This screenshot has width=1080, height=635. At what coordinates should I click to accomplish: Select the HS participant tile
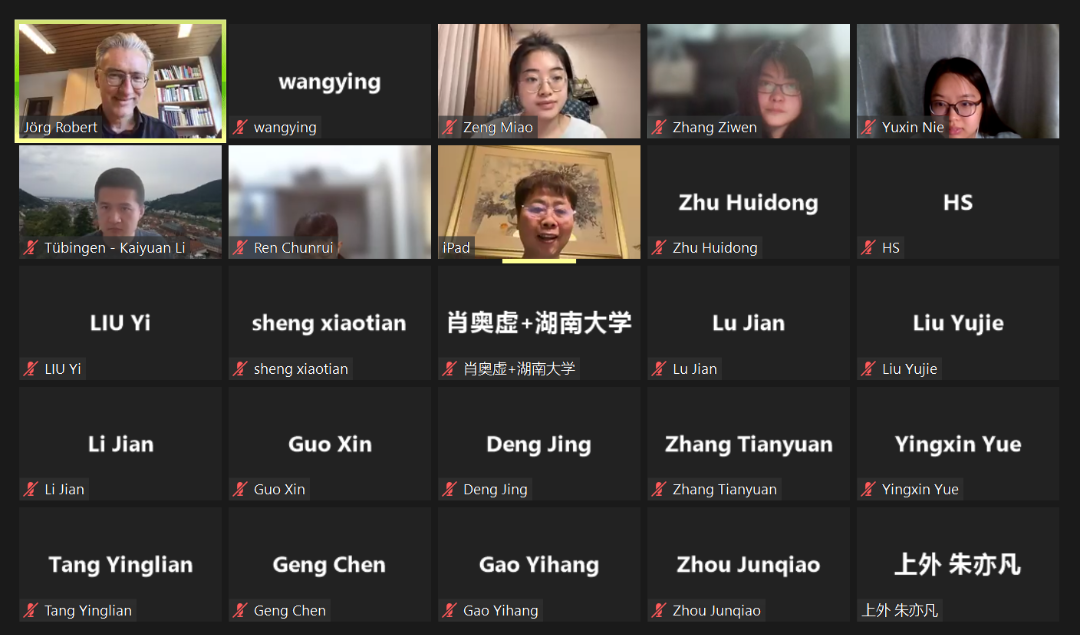coord(957,202)
